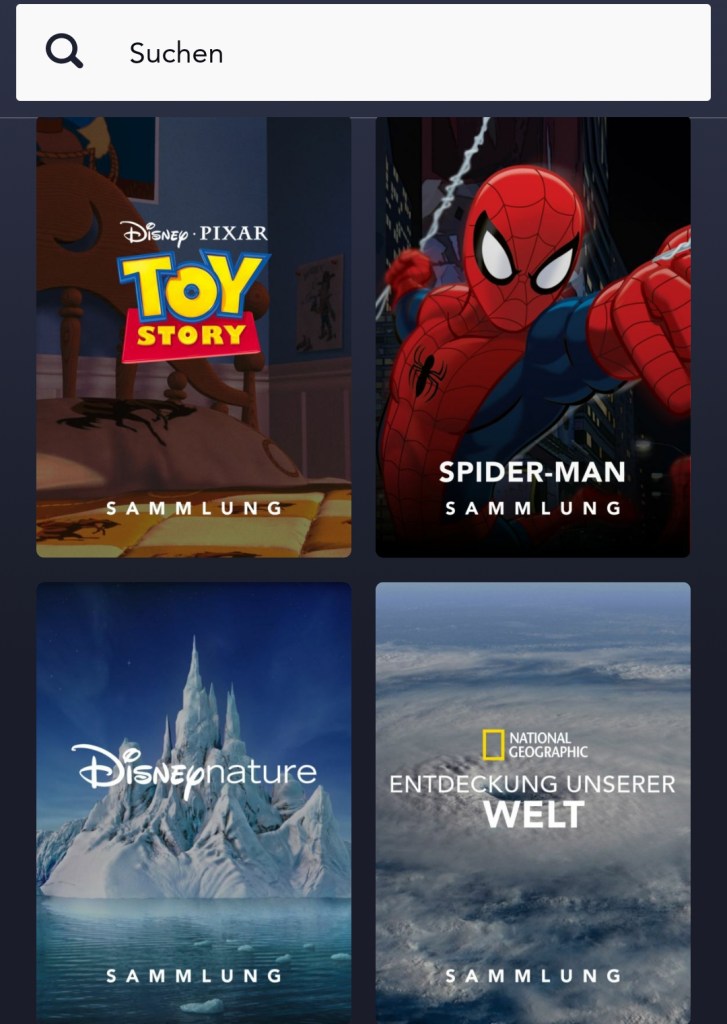This screenshot has width=727, height=1024.
Task: Open the Spider-Man Sammlung
Action: [532, 337]
